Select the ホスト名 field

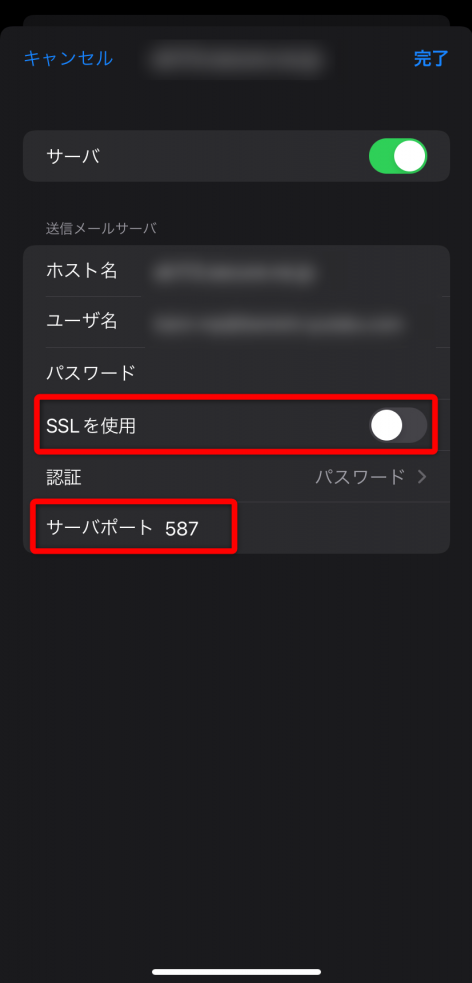236,271
